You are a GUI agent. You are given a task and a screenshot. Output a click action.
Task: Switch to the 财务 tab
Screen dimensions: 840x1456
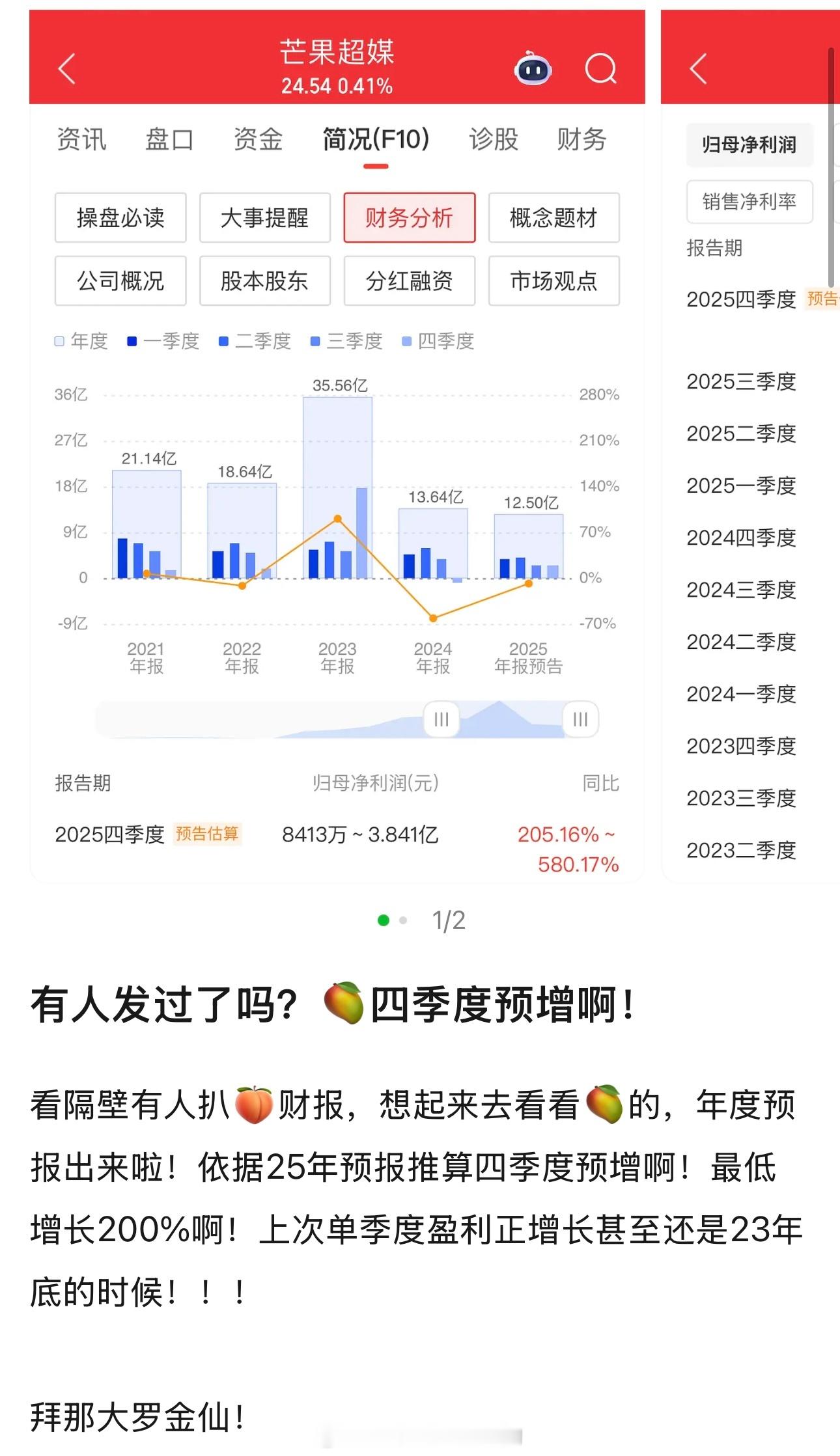coord(582,139)
